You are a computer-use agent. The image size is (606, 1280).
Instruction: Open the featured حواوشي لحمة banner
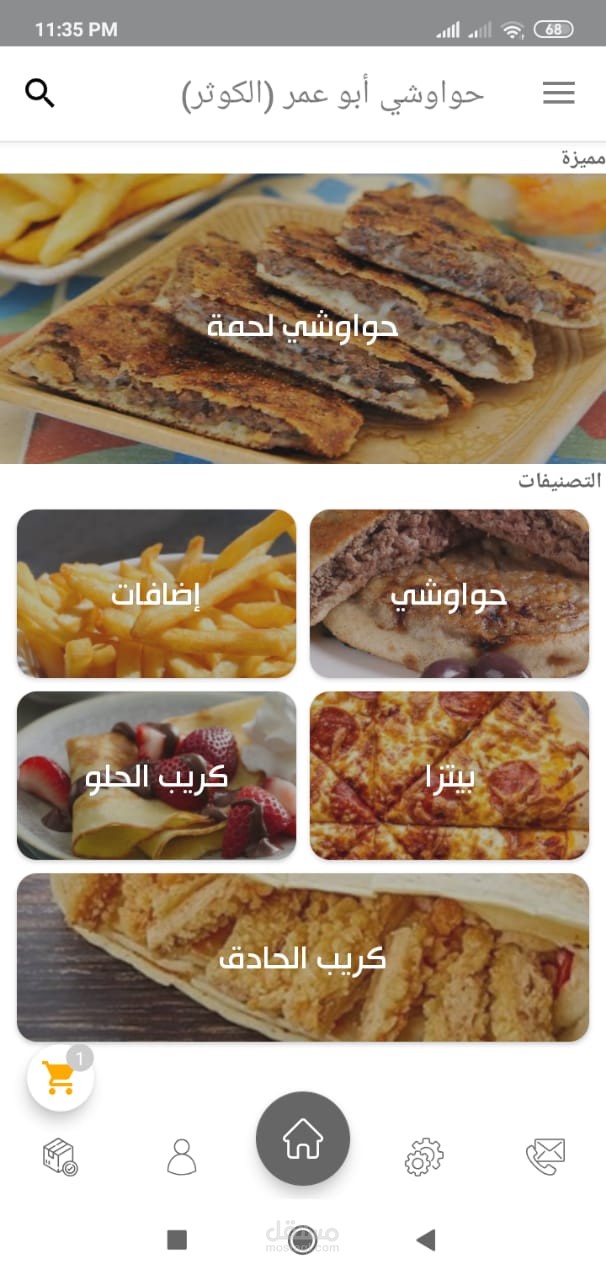pyautogui.click(x=303, y=319)
